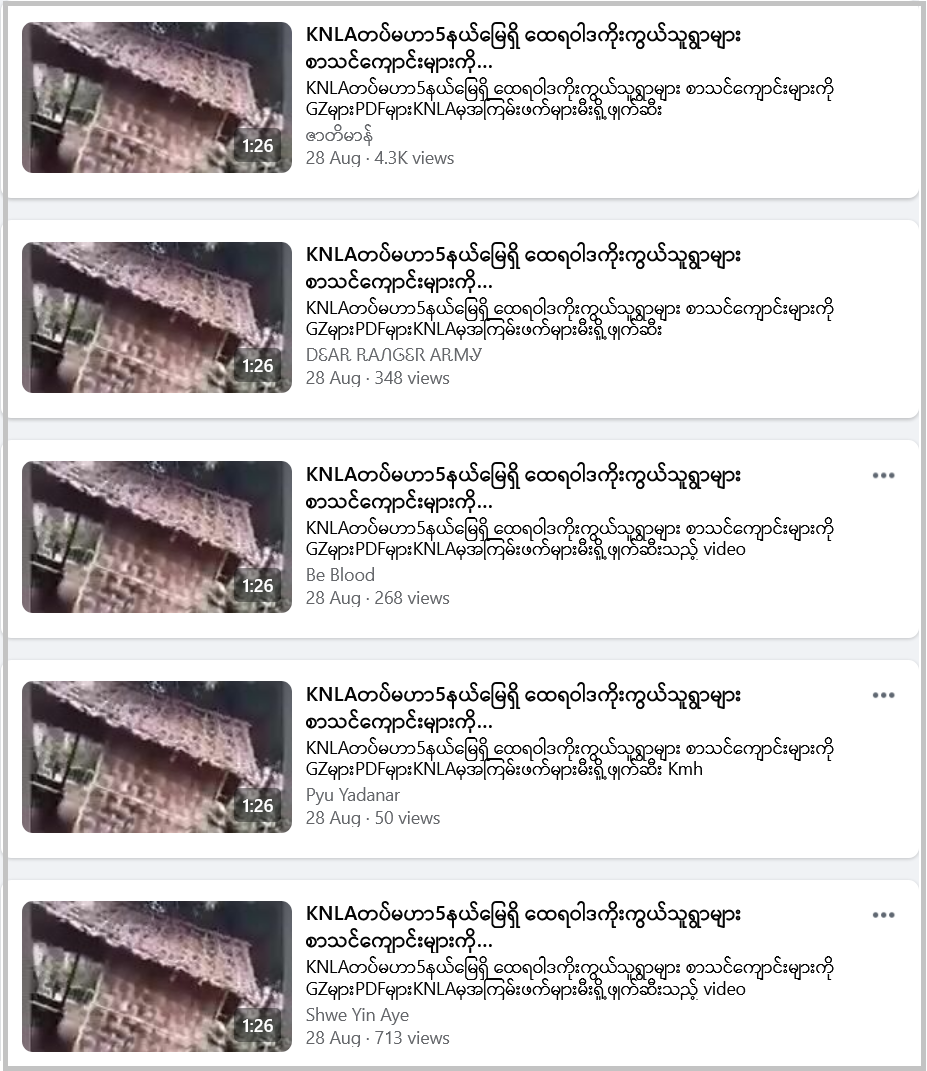927x1071 pixels.
Task: Show more options for Shwe Yin Aye's video
Action: (x=883, y=915)
